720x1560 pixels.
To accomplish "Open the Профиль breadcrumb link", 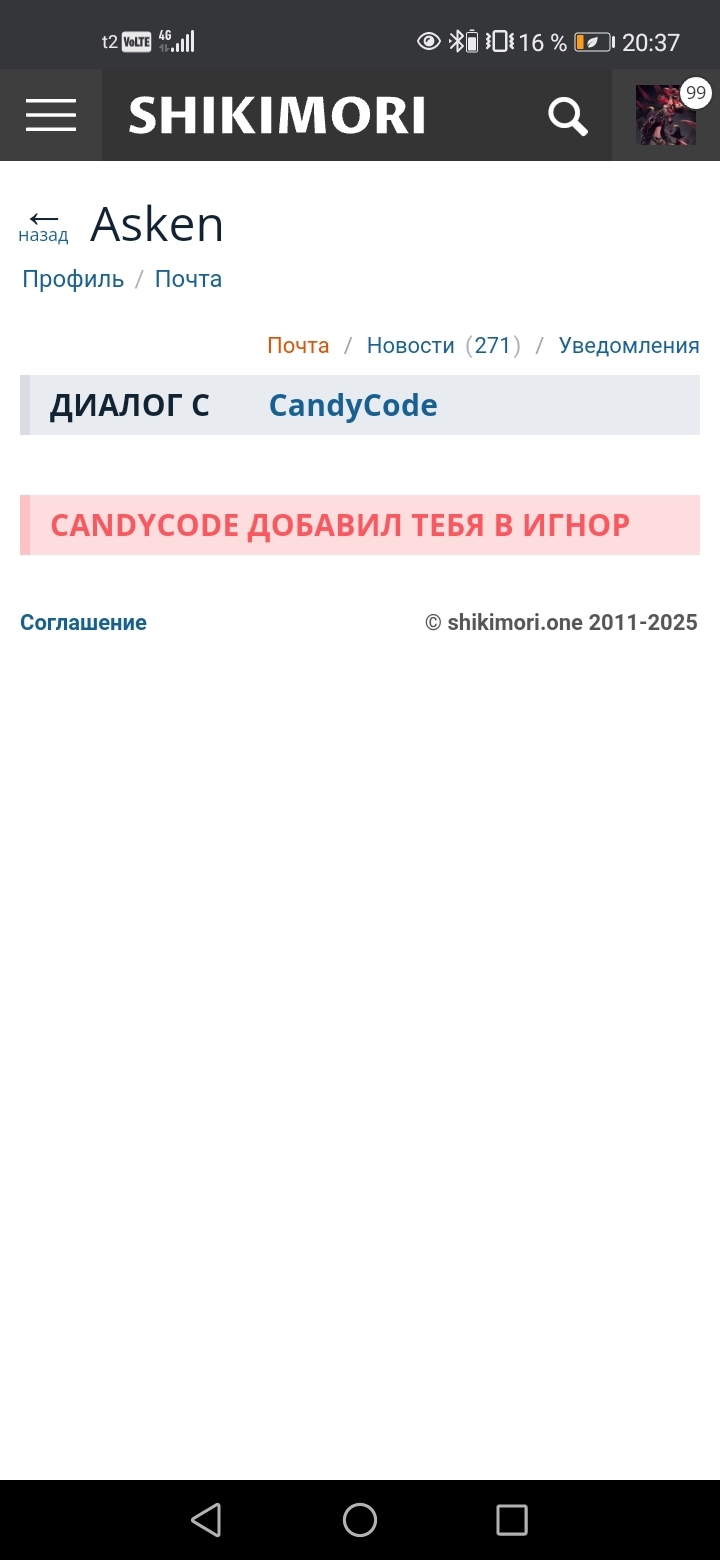I will (73, 279).
